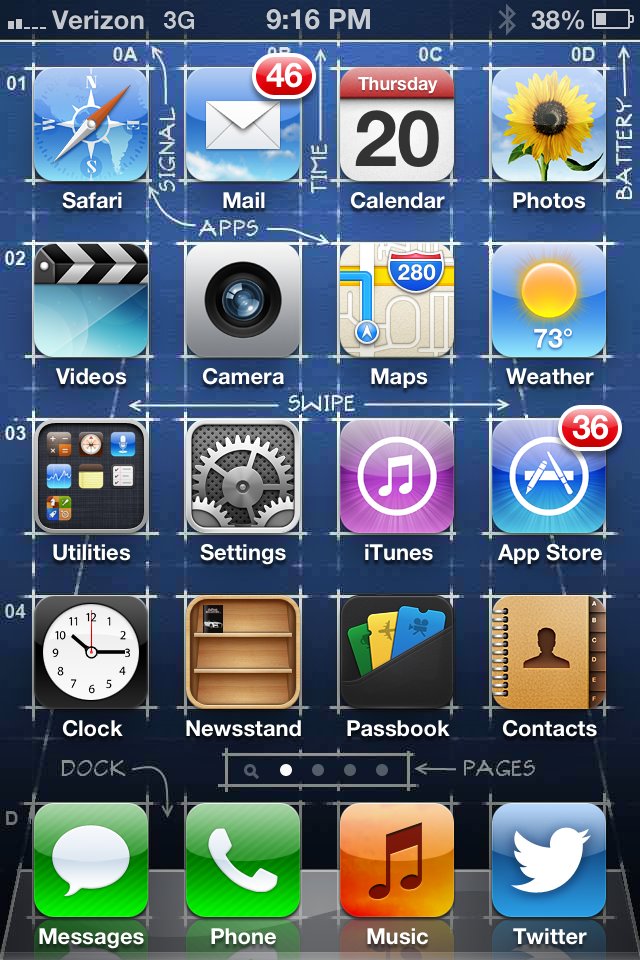Open the Phone app in the dock
The width and height of the screenshot is (640, 960).
(x=243, y=860)
